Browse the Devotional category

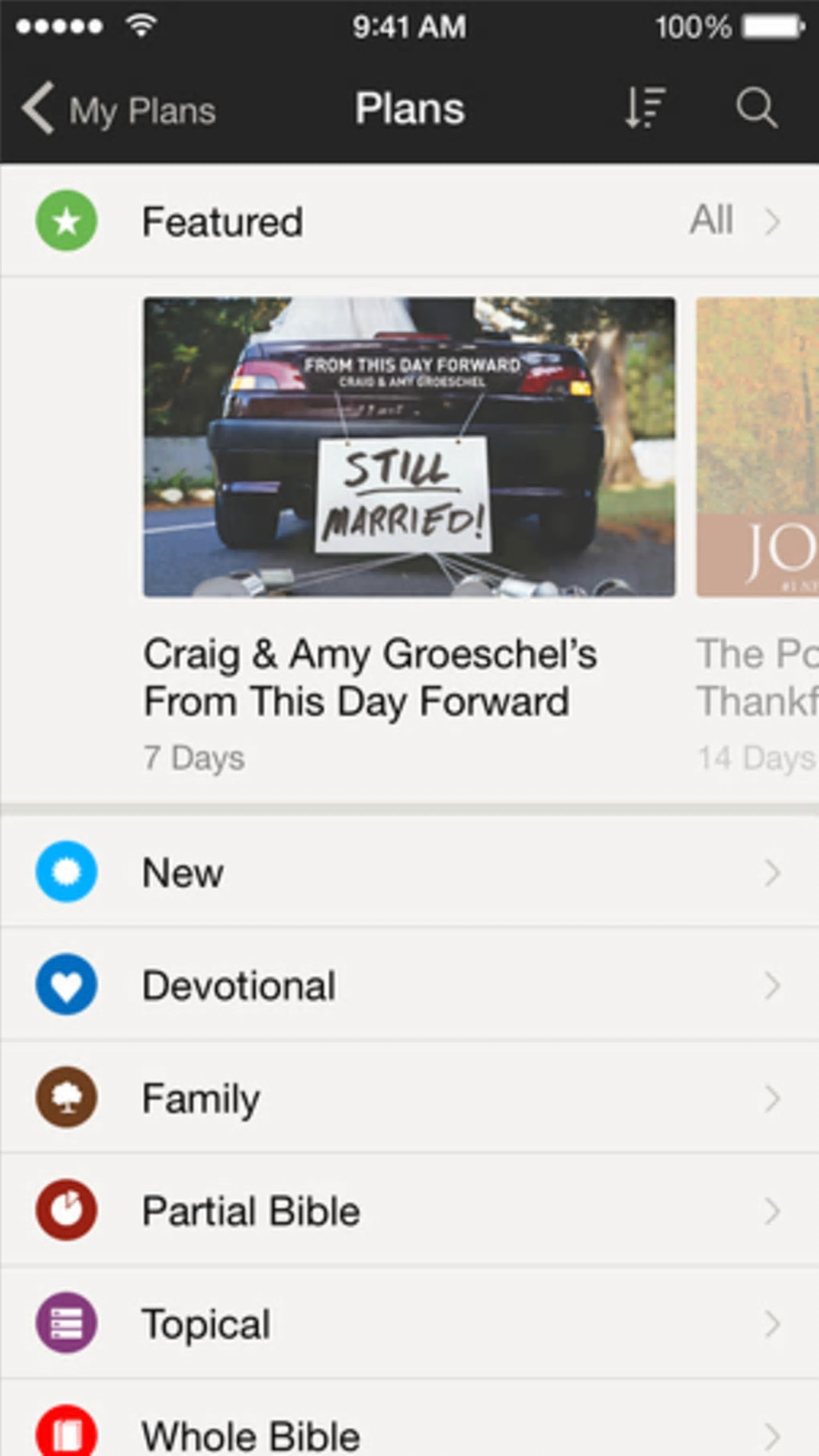pos(409,985)
